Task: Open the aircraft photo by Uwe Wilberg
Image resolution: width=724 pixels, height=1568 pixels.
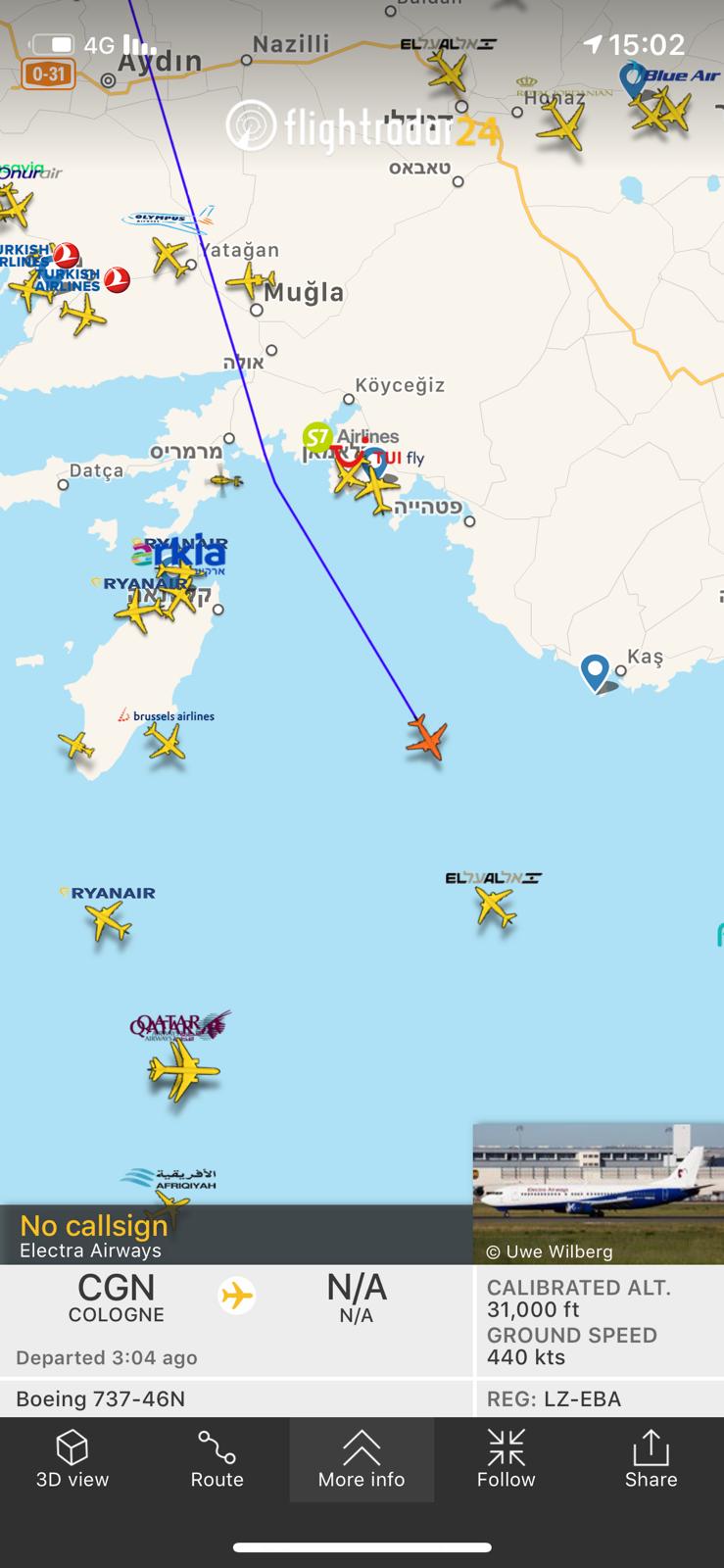Action: [x=598, y=1193]
